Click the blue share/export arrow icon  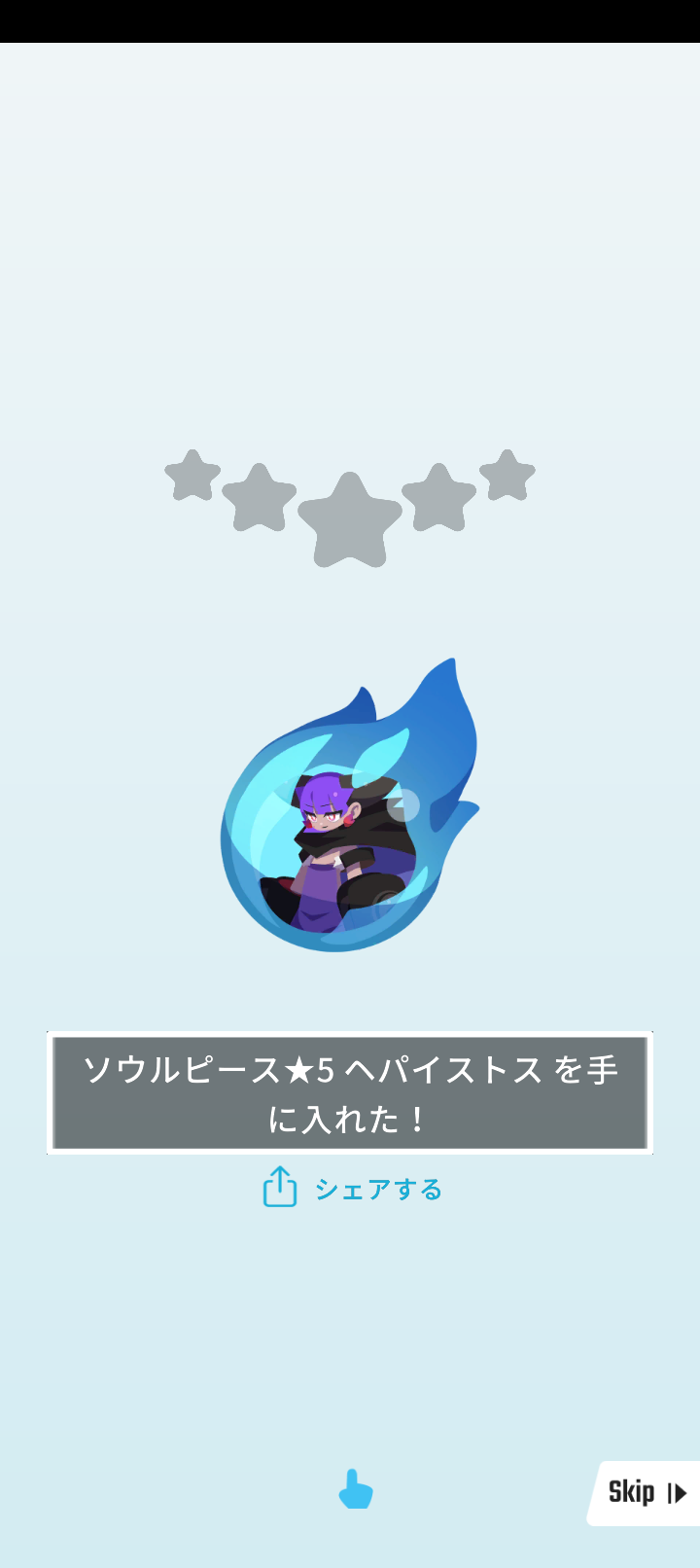point(279,1188)
